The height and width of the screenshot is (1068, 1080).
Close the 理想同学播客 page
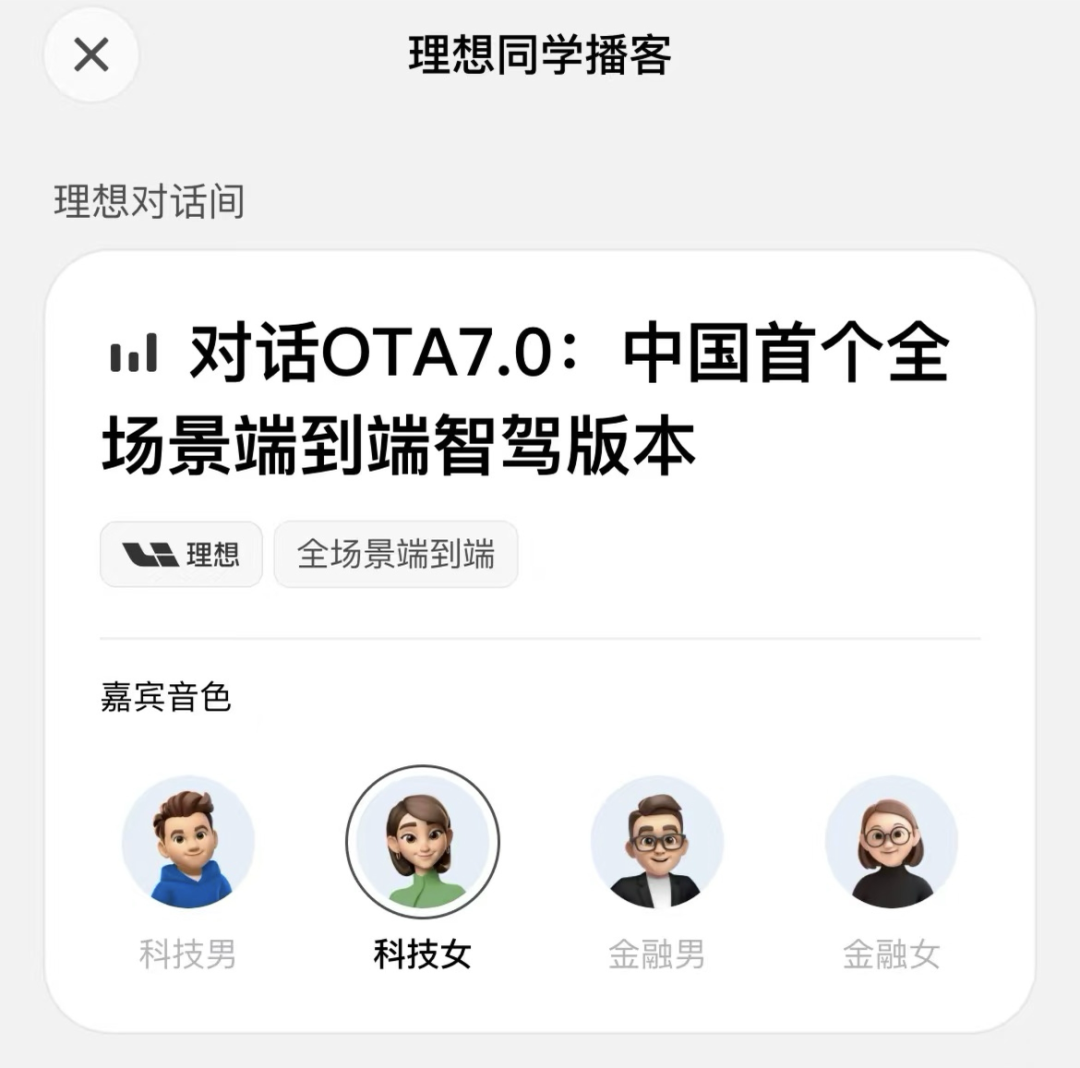tap(91, 55)
